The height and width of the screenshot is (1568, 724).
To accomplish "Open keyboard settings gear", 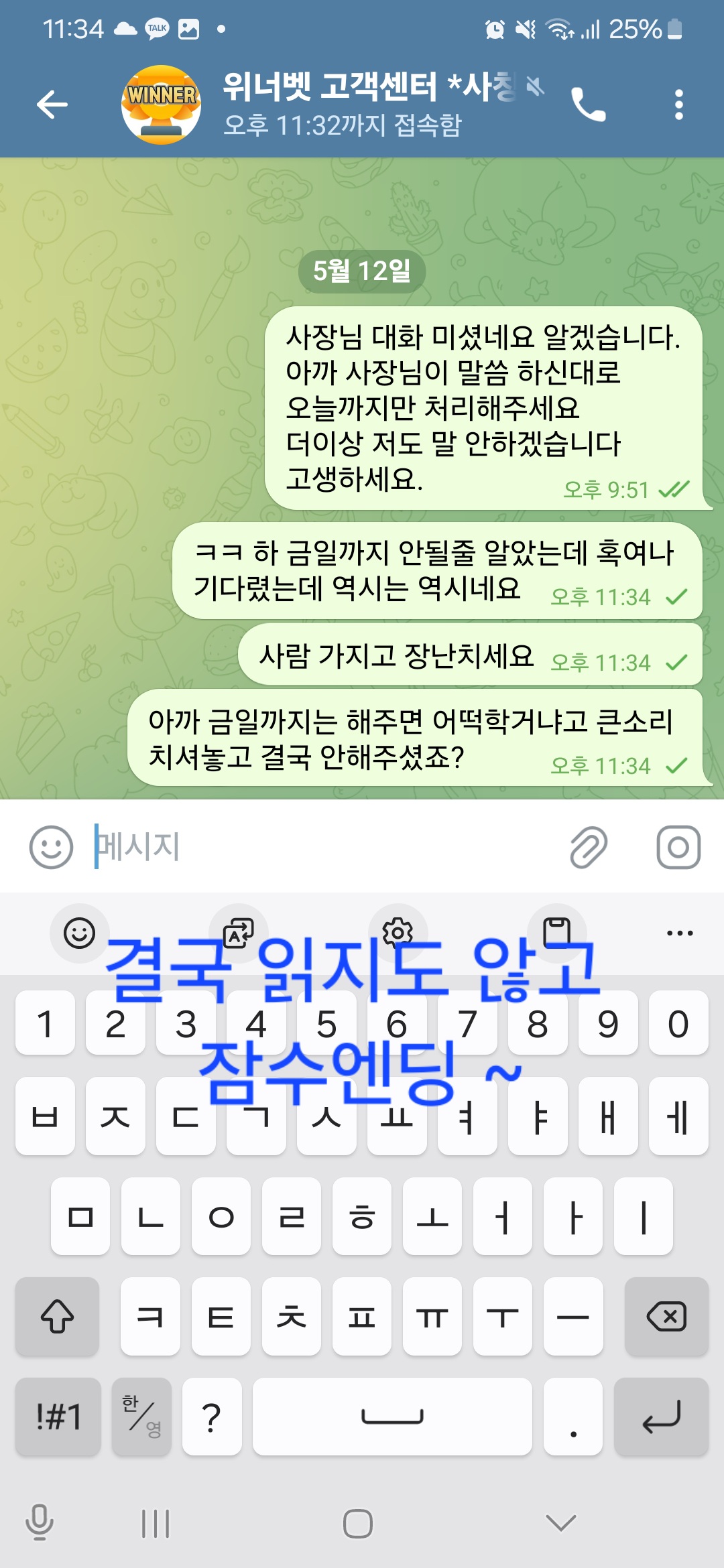I will pos(398,933).
